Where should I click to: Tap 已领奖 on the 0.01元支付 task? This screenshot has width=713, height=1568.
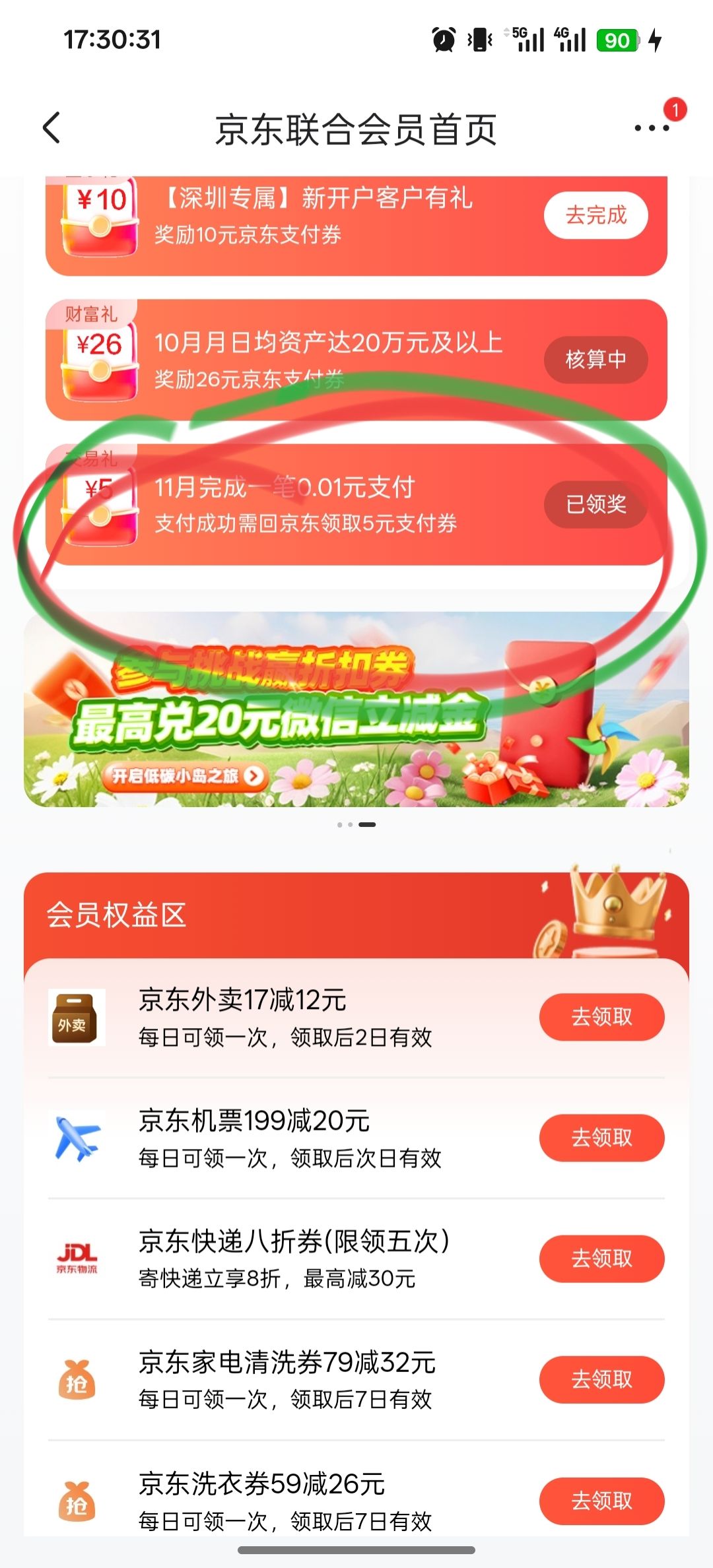coord(595,505)
